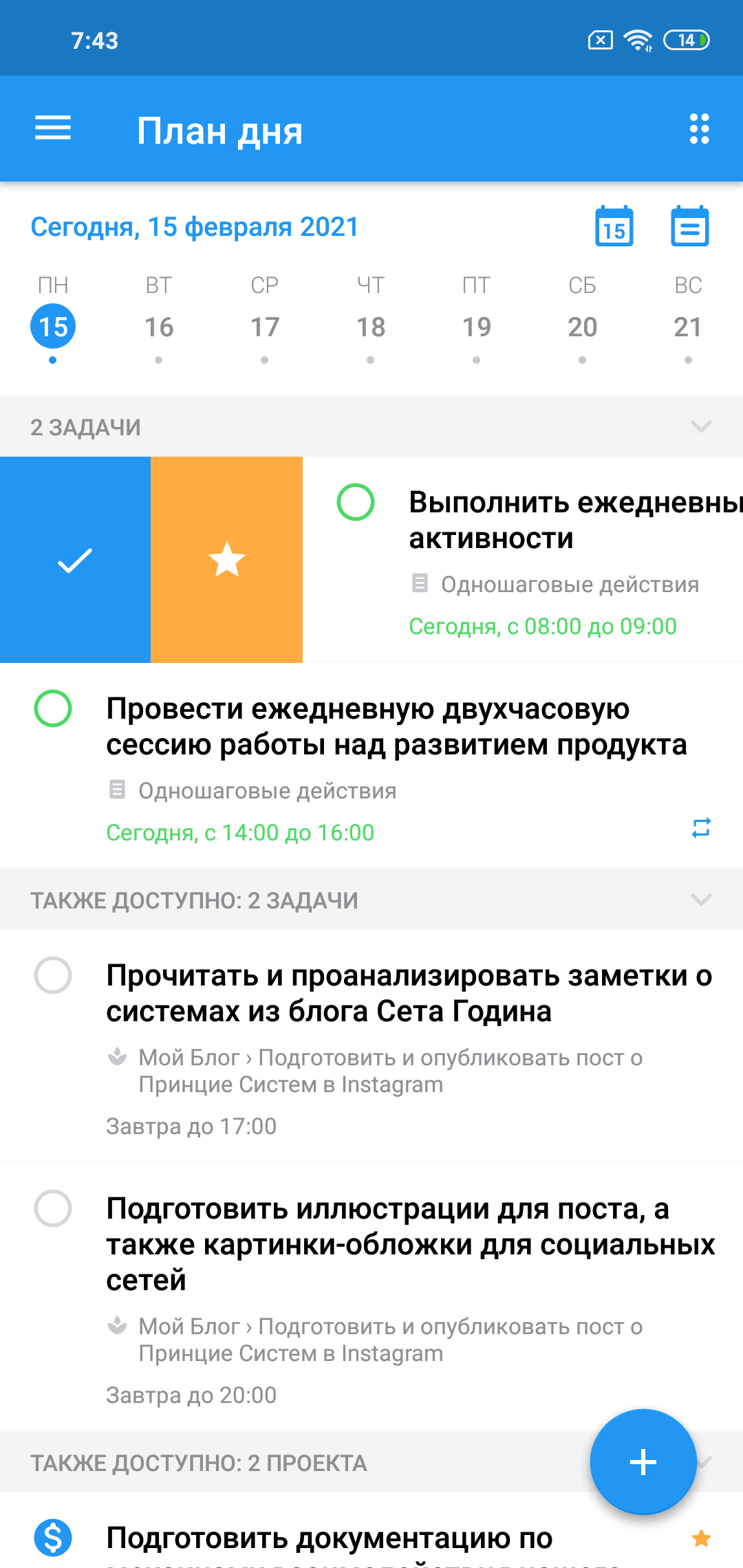The height and width of the screenshot is (1568, 743).
Task: Jump to today via the calendar 15 icon
Action: click(x=614, y=226)
